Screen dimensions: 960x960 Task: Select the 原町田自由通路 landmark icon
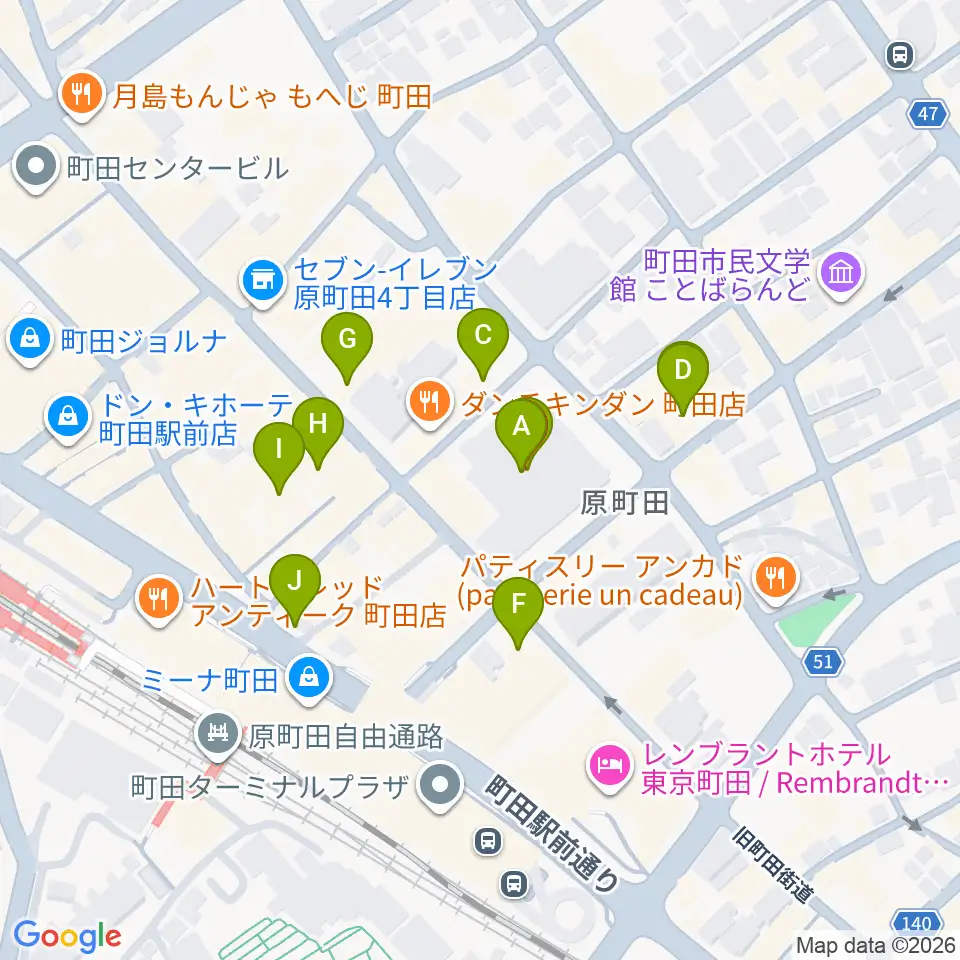point(219,735)
